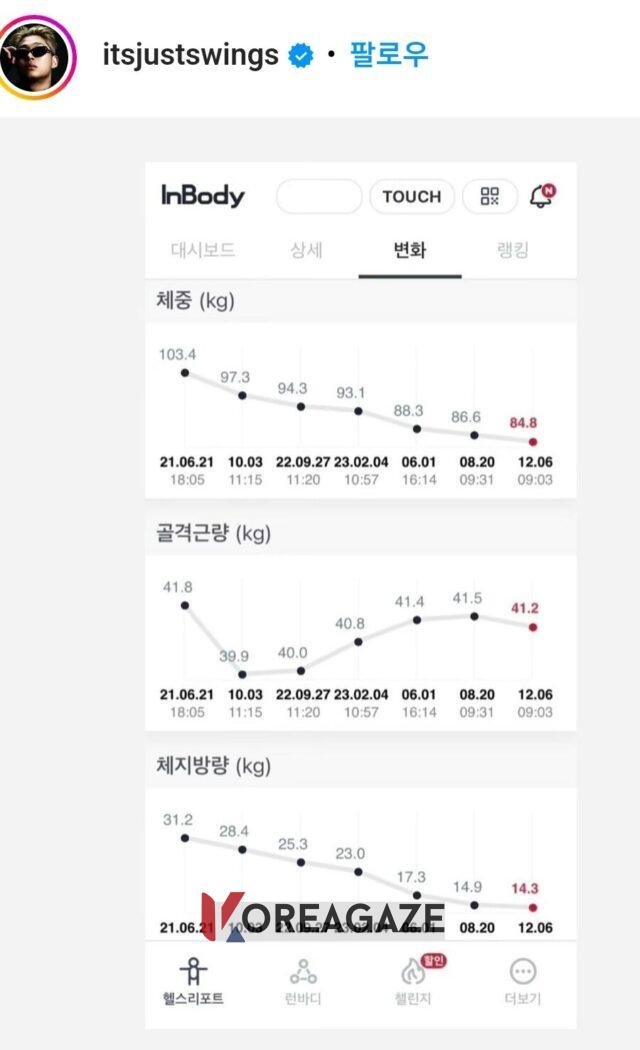Screen dimensions: 640x1050
Task: Open itsjustswings profile picture story
Action: click(x=37, y=56)
